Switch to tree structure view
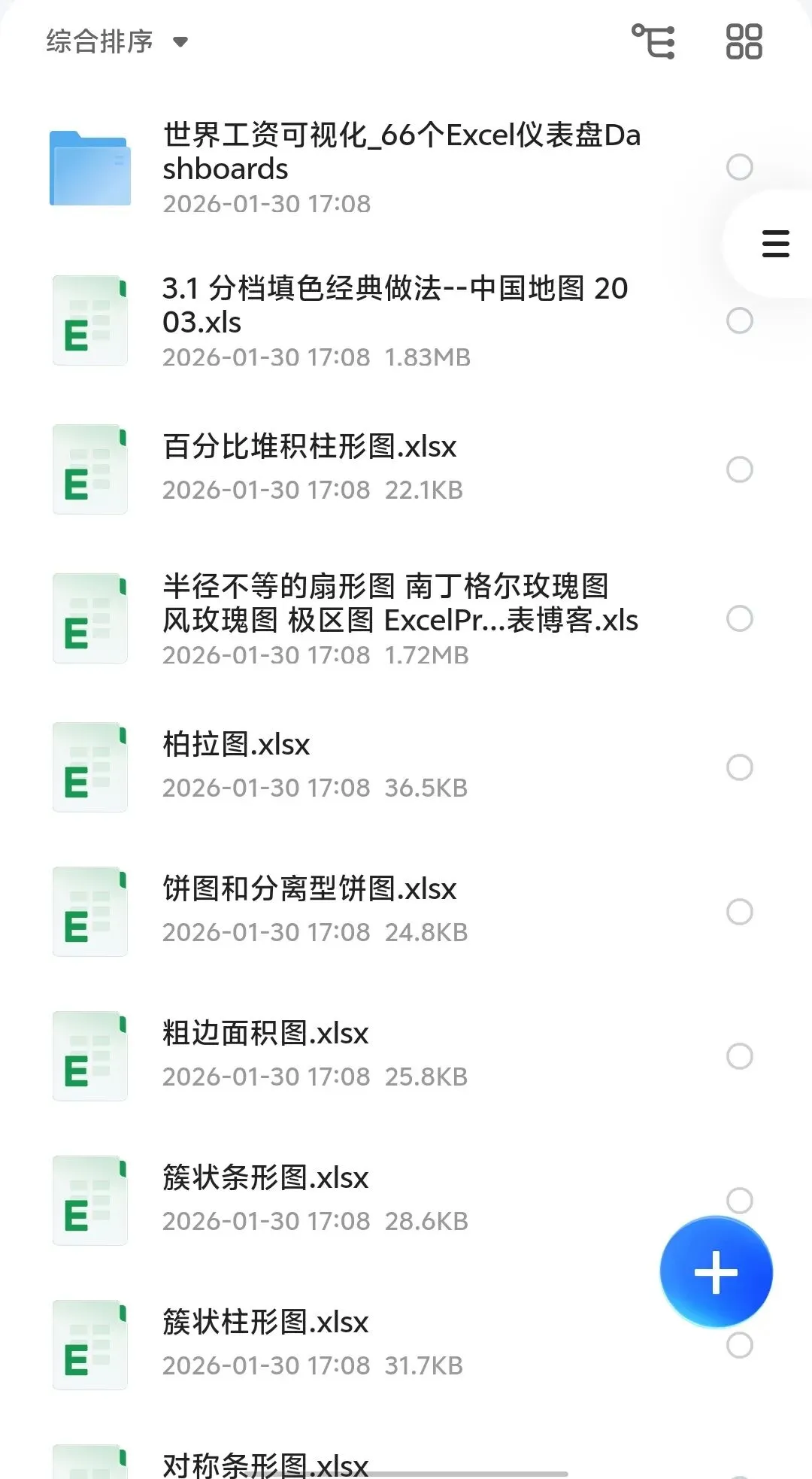This screenshot has width=812, height=1479. click(653, 41)
